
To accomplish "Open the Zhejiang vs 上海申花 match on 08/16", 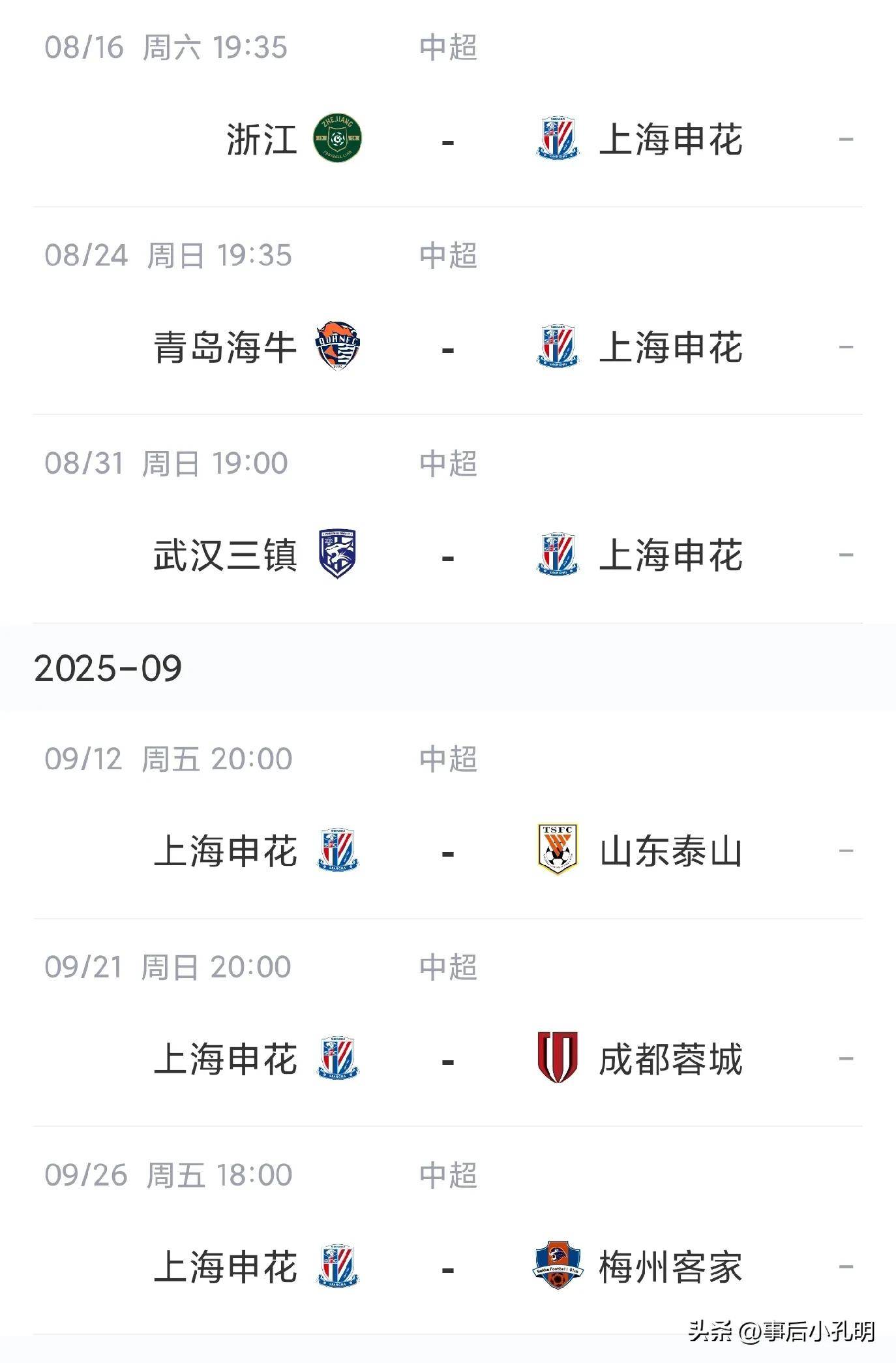I will (x=447, y=139).
